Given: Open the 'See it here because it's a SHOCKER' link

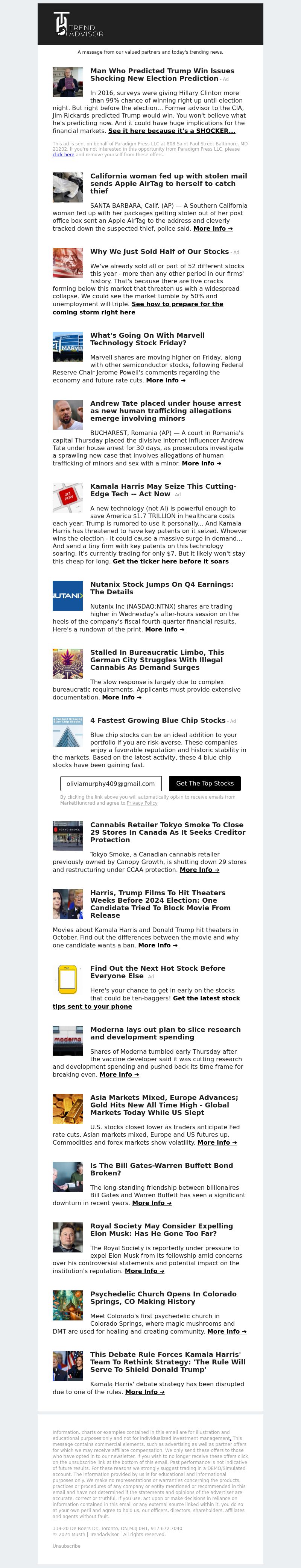Looking at the screenshot, I should tap(171, 130).
